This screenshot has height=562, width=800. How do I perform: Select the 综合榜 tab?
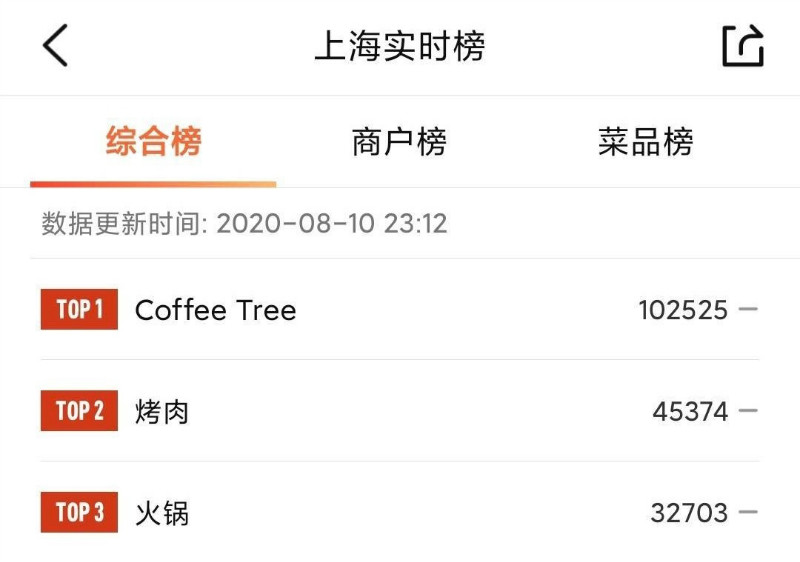[x=153, y=142]
